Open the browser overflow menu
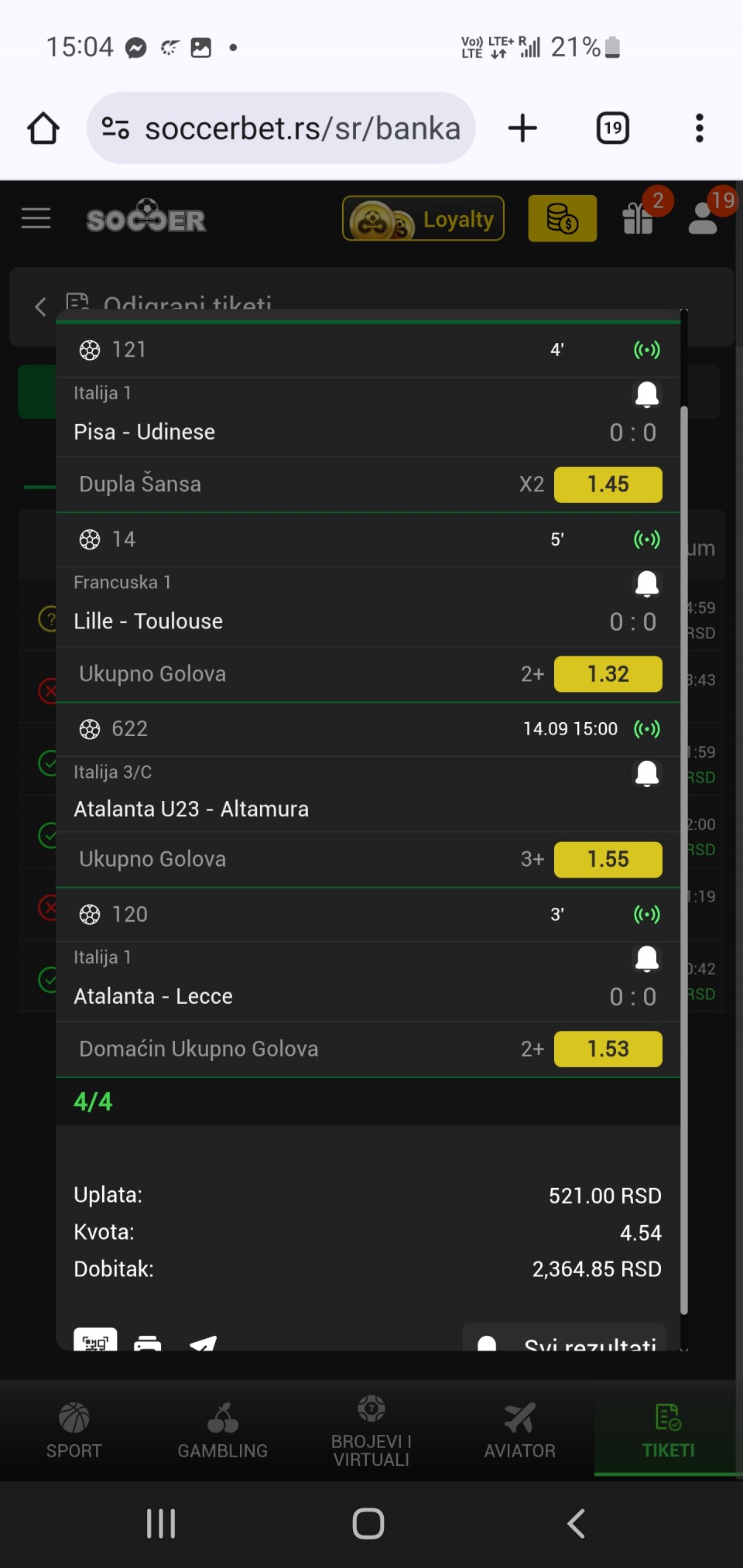 700,128
